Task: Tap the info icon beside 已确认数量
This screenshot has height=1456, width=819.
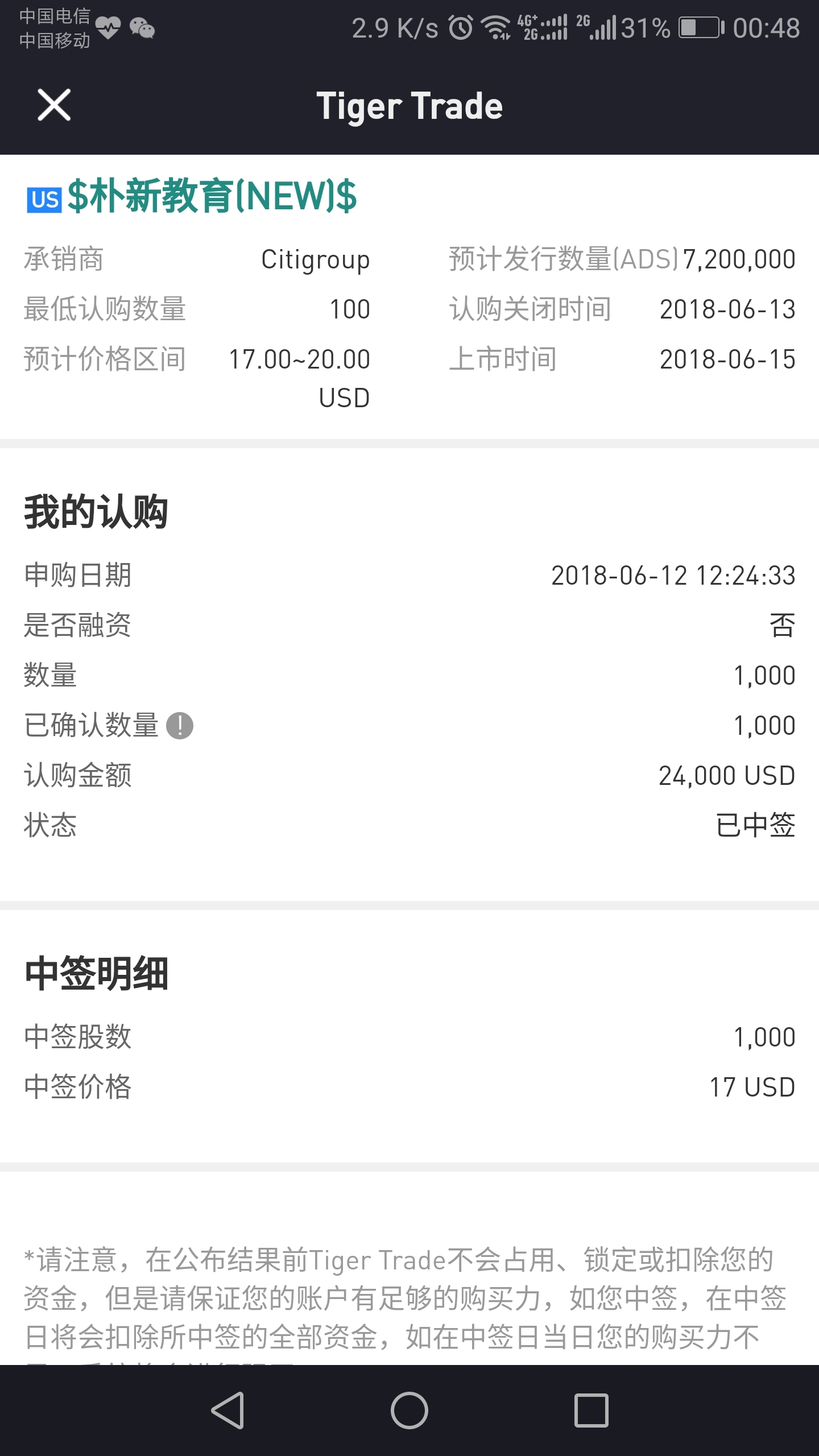Action: 180,726
